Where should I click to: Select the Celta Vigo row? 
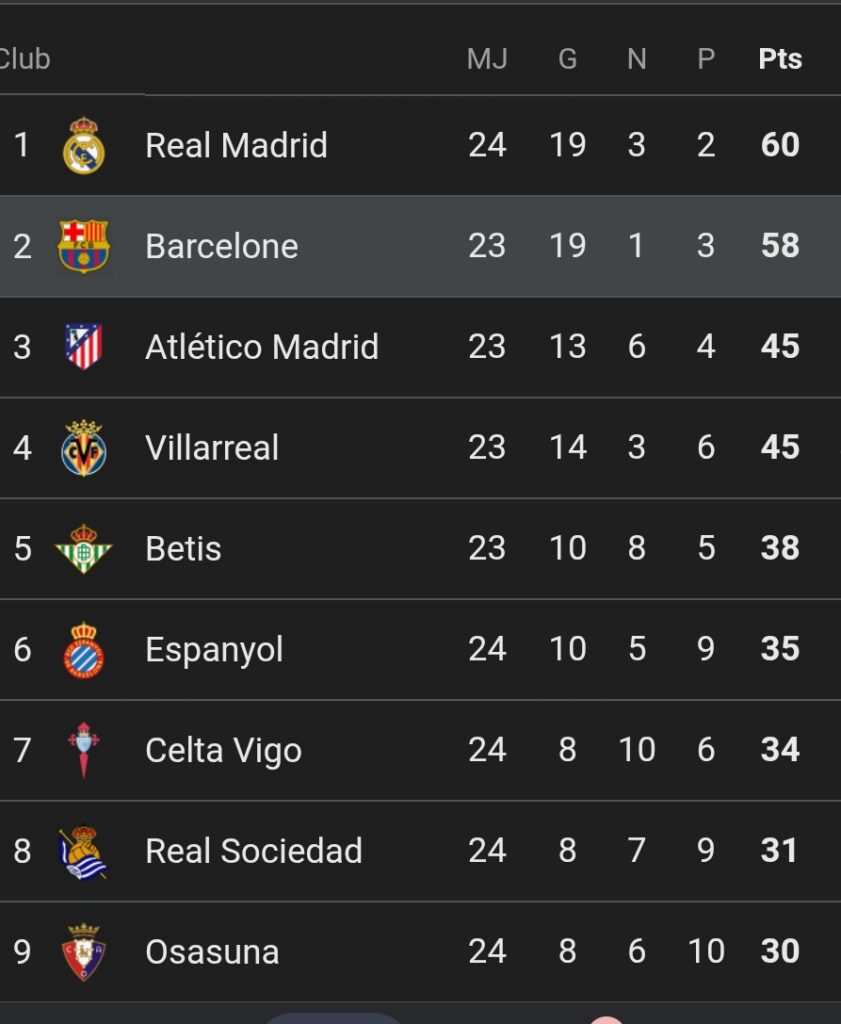[223, 751]
